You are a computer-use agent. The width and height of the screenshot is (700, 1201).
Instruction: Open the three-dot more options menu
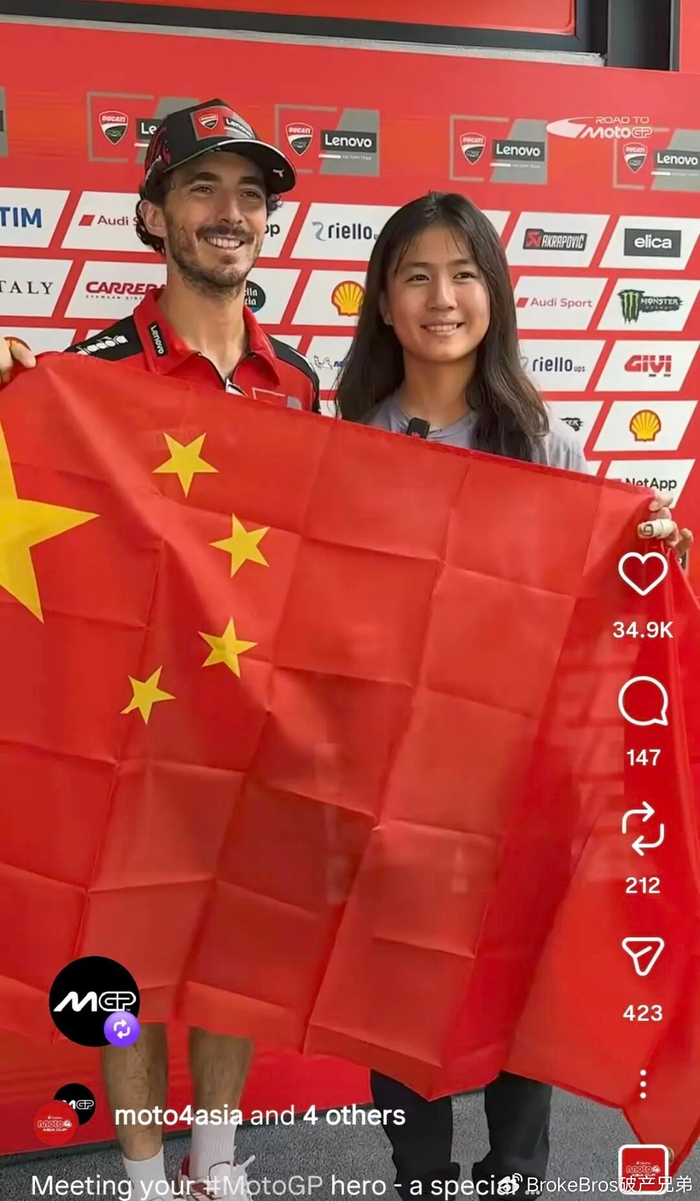643,1084
